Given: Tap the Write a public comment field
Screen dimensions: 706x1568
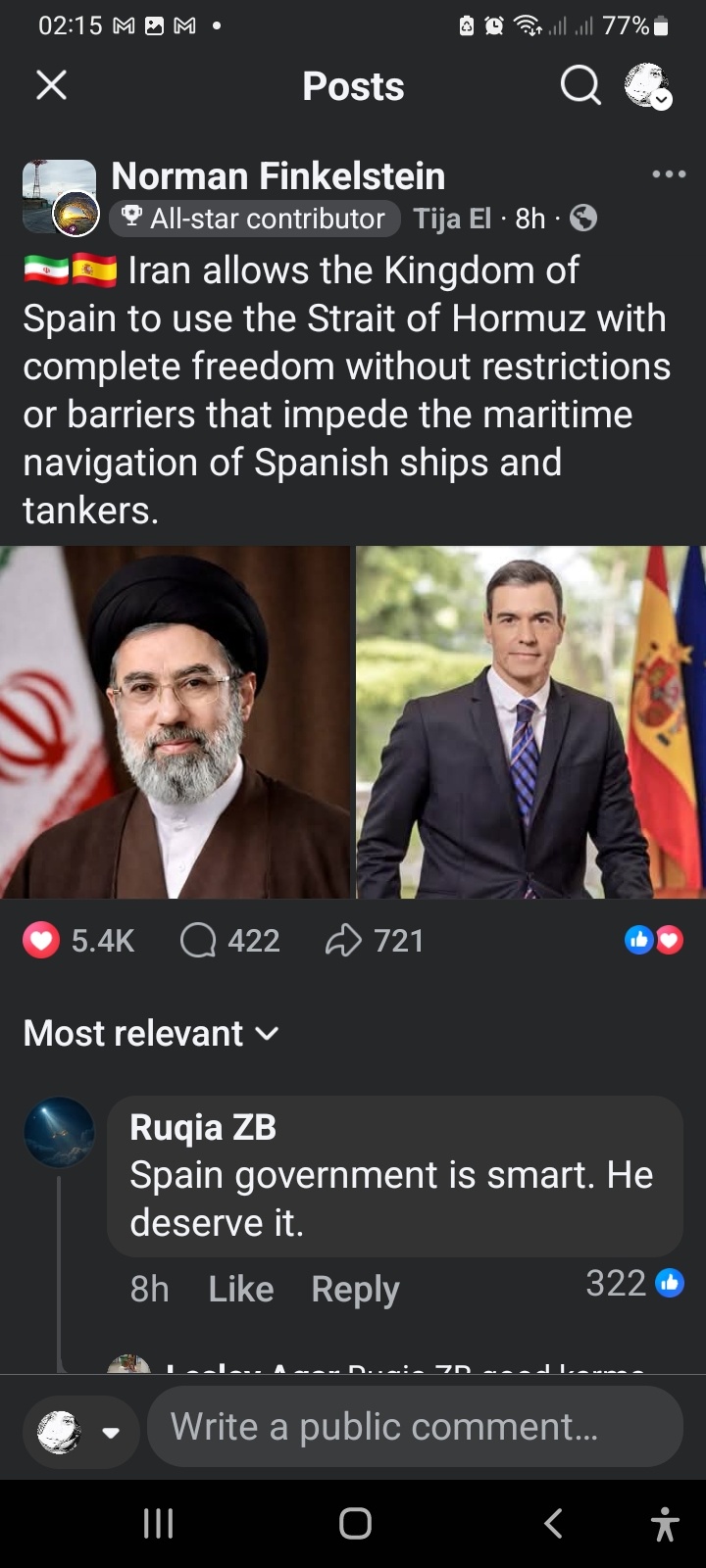Looking at the screenshot, I should coord(414,1427).
